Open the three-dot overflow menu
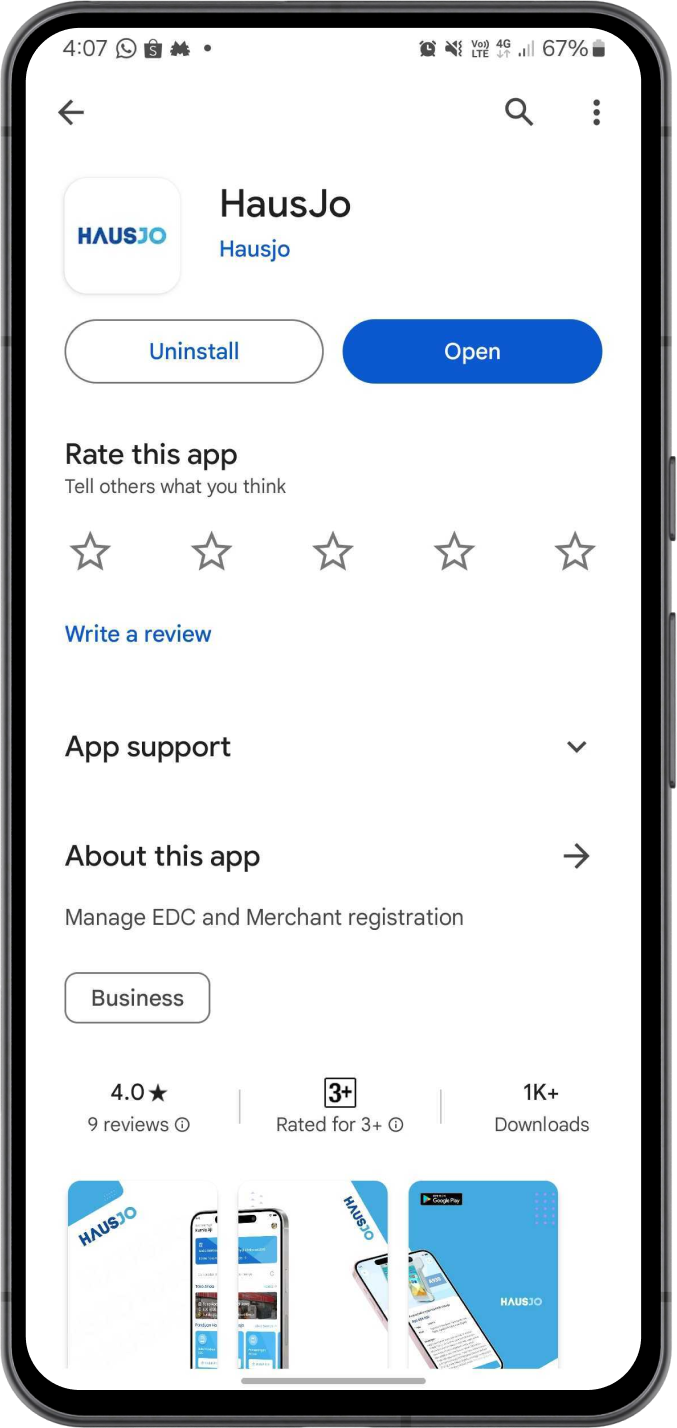677x1428 pixels. (596, 113)
